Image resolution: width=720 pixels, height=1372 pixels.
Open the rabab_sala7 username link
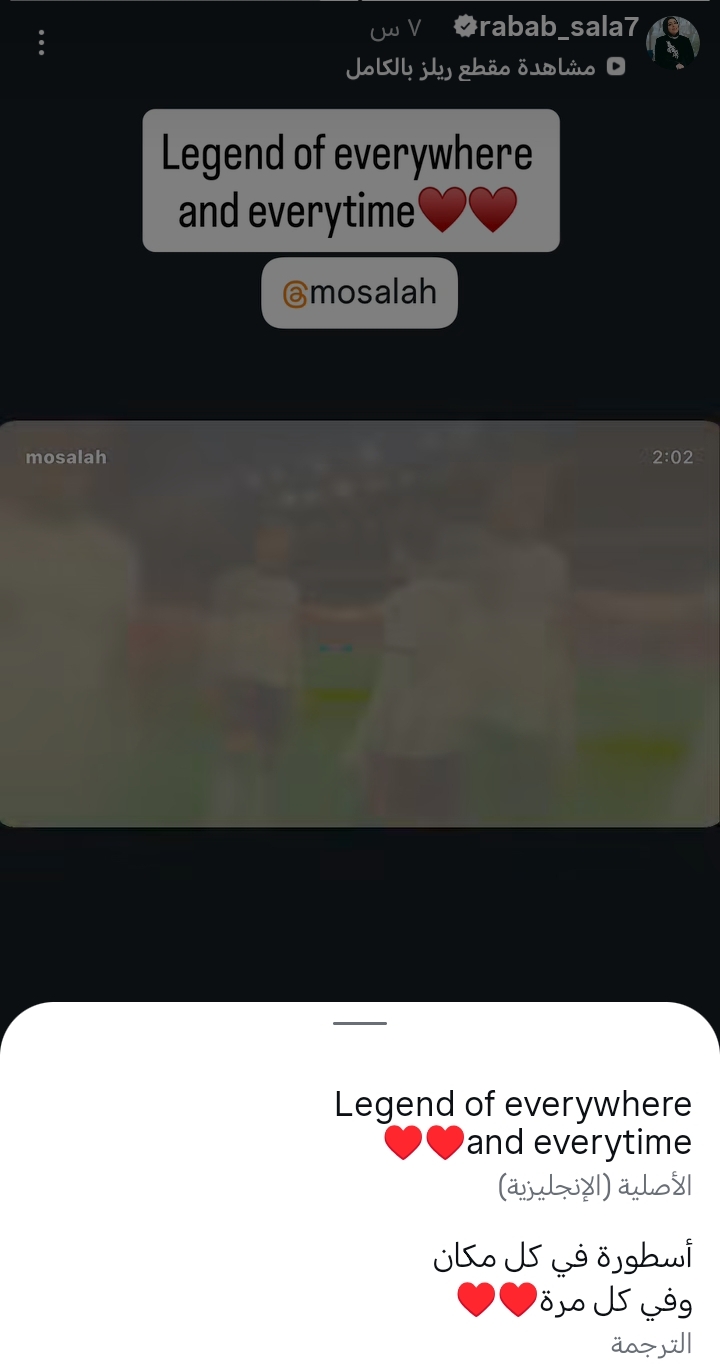[x=558, y=28]
